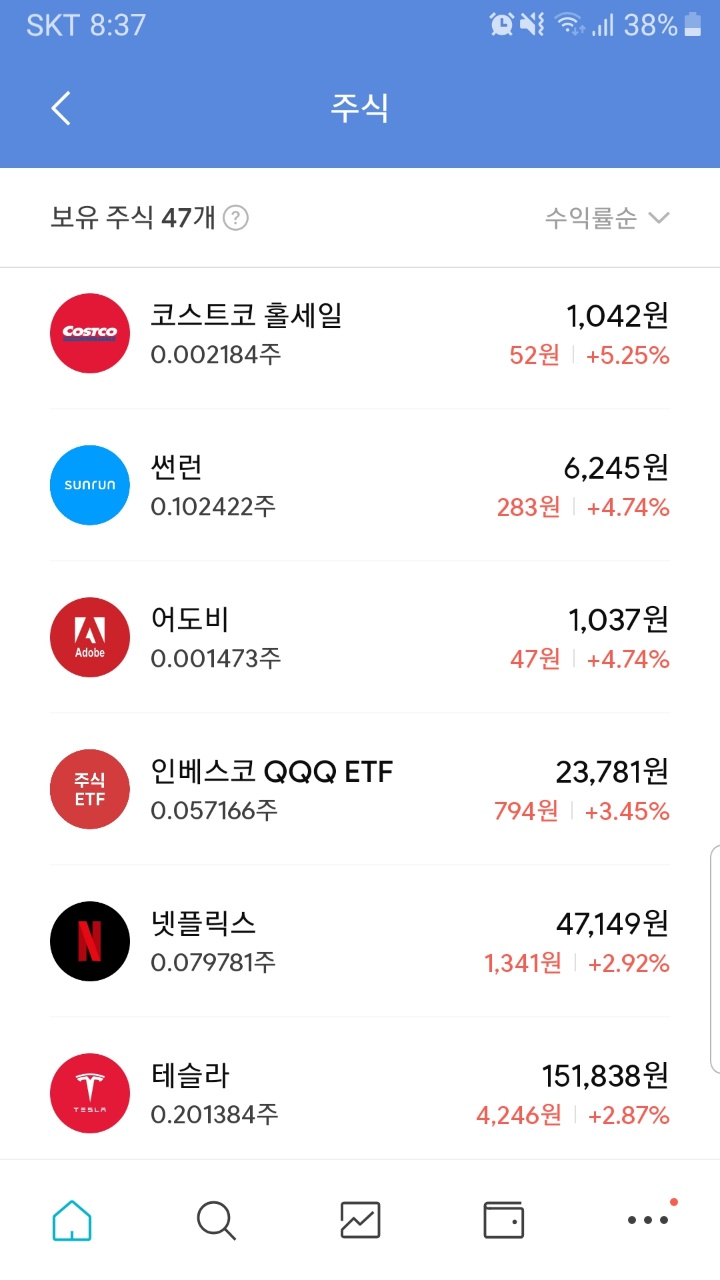Switch to the chart tab

point(360,1220)
